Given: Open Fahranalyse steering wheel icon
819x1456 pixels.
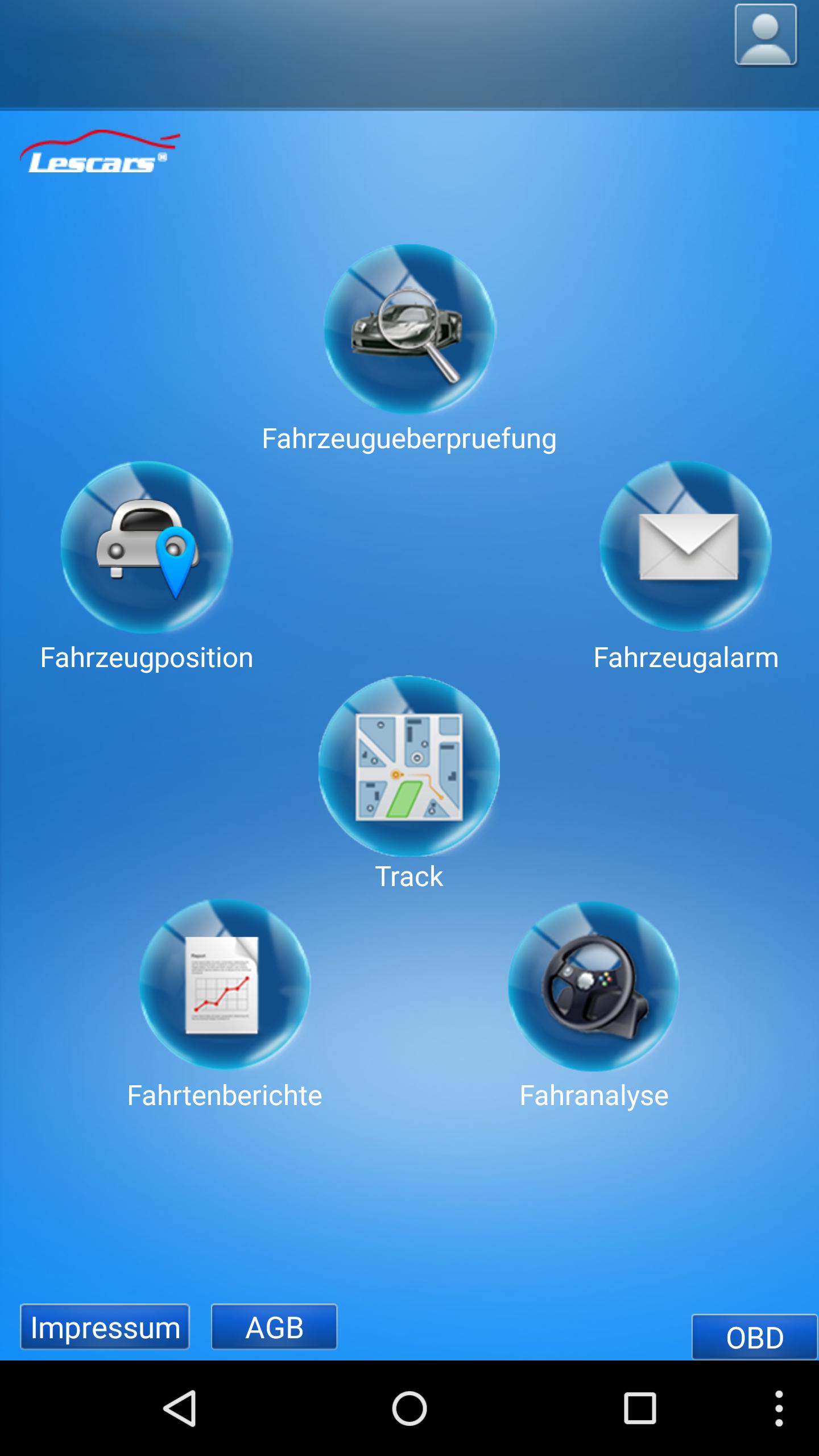Looking at the screenshot, I should point(593,986).
